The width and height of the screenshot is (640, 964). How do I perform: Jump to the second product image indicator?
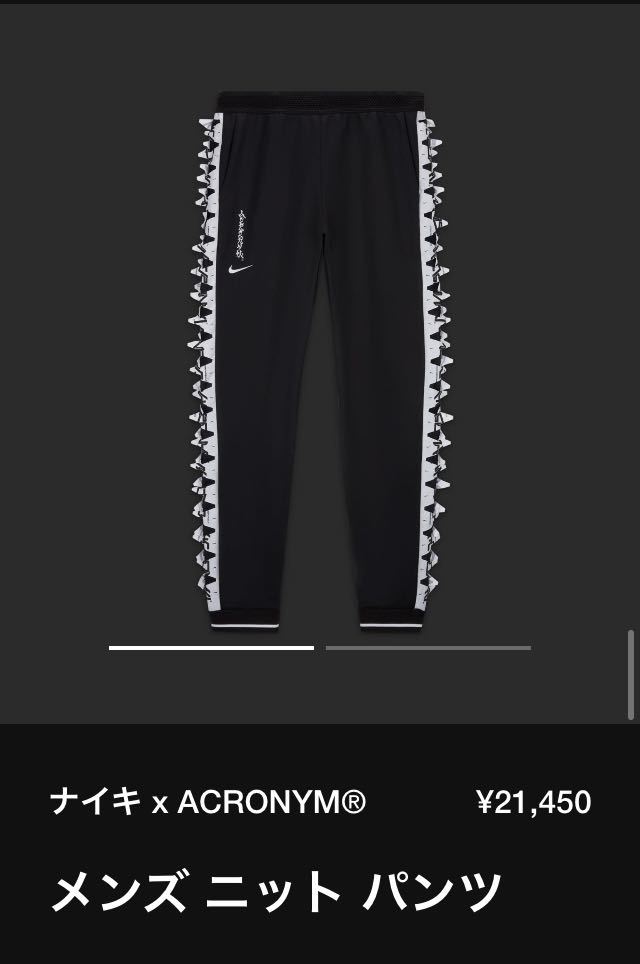[428, 648]
